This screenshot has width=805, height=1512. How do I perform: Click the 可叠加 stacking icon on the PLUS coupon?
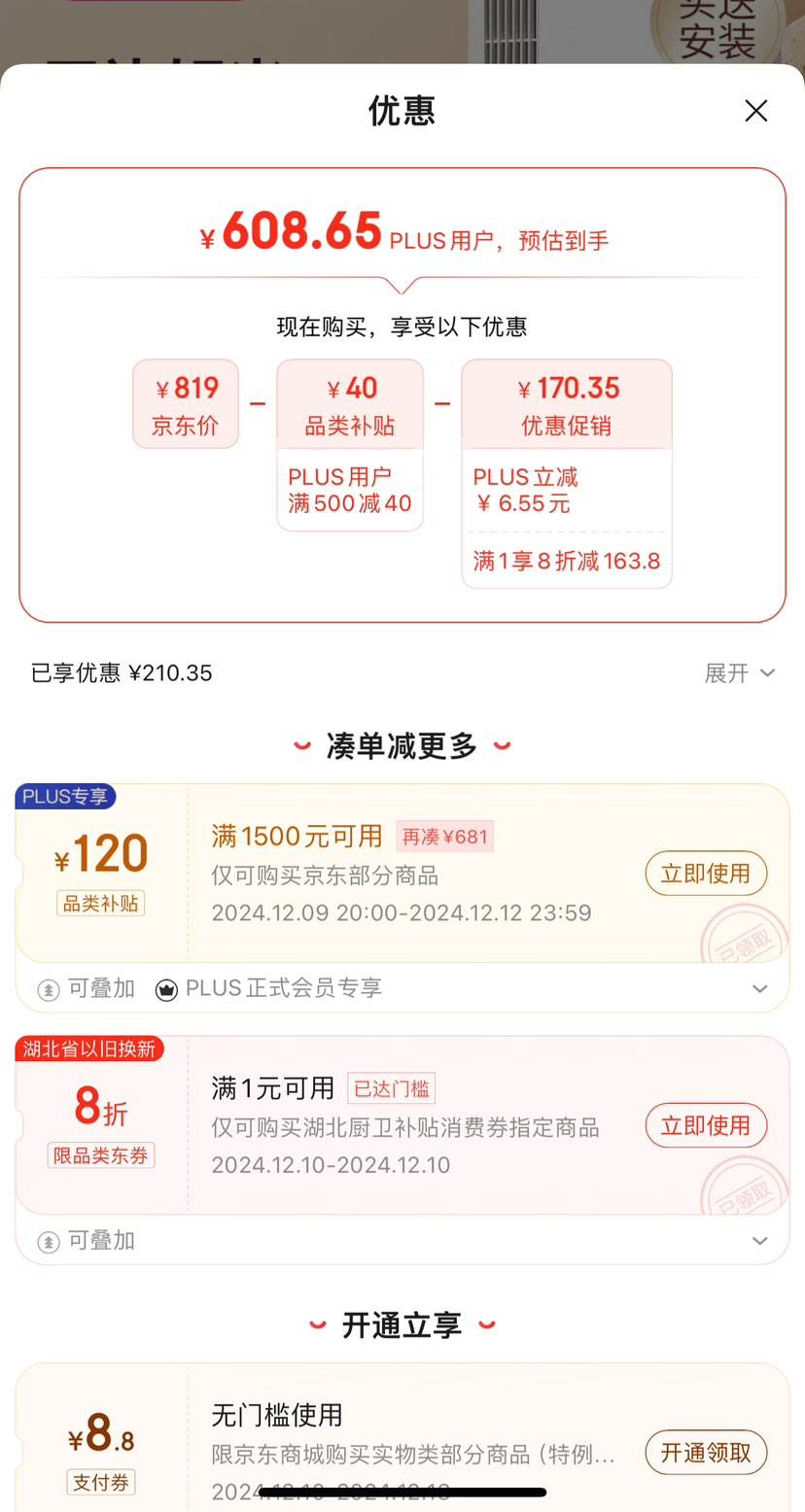[47, 988]
